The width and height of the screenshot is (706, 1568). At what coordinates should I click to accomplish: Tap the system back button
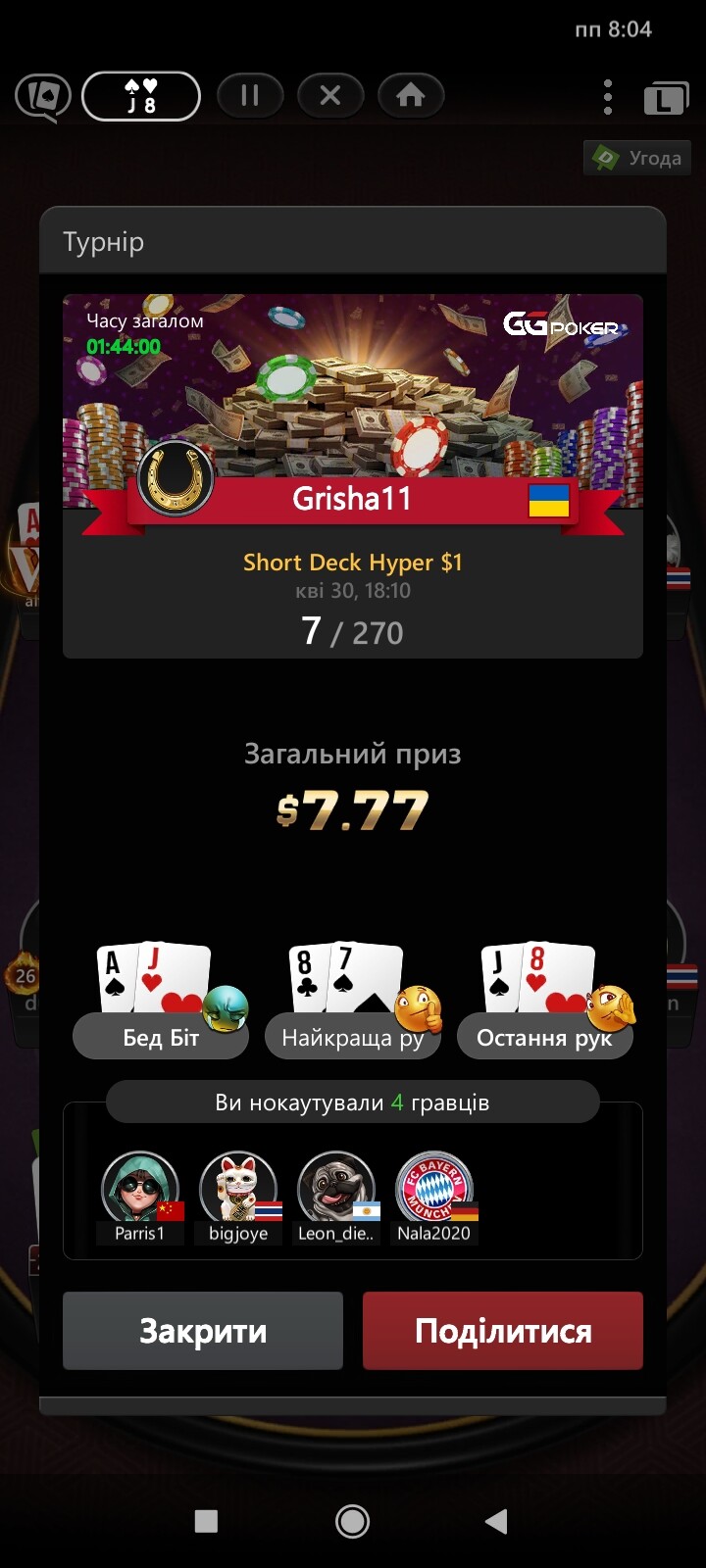pyautogui.click(x=497, y=1521)
